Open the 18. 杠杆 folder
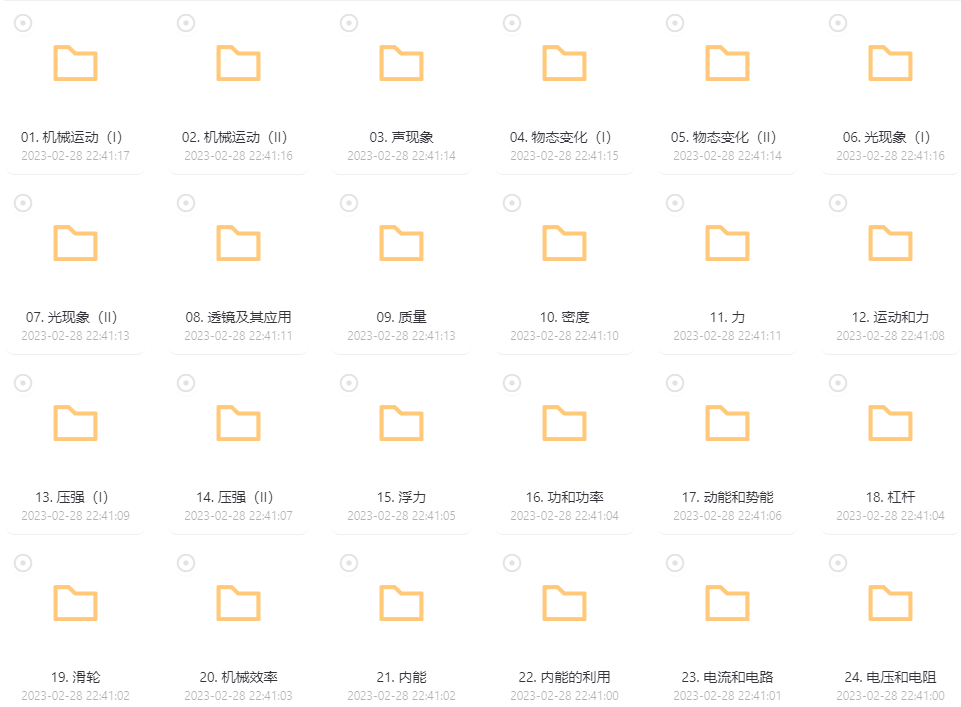 click(x=890, y=423)
